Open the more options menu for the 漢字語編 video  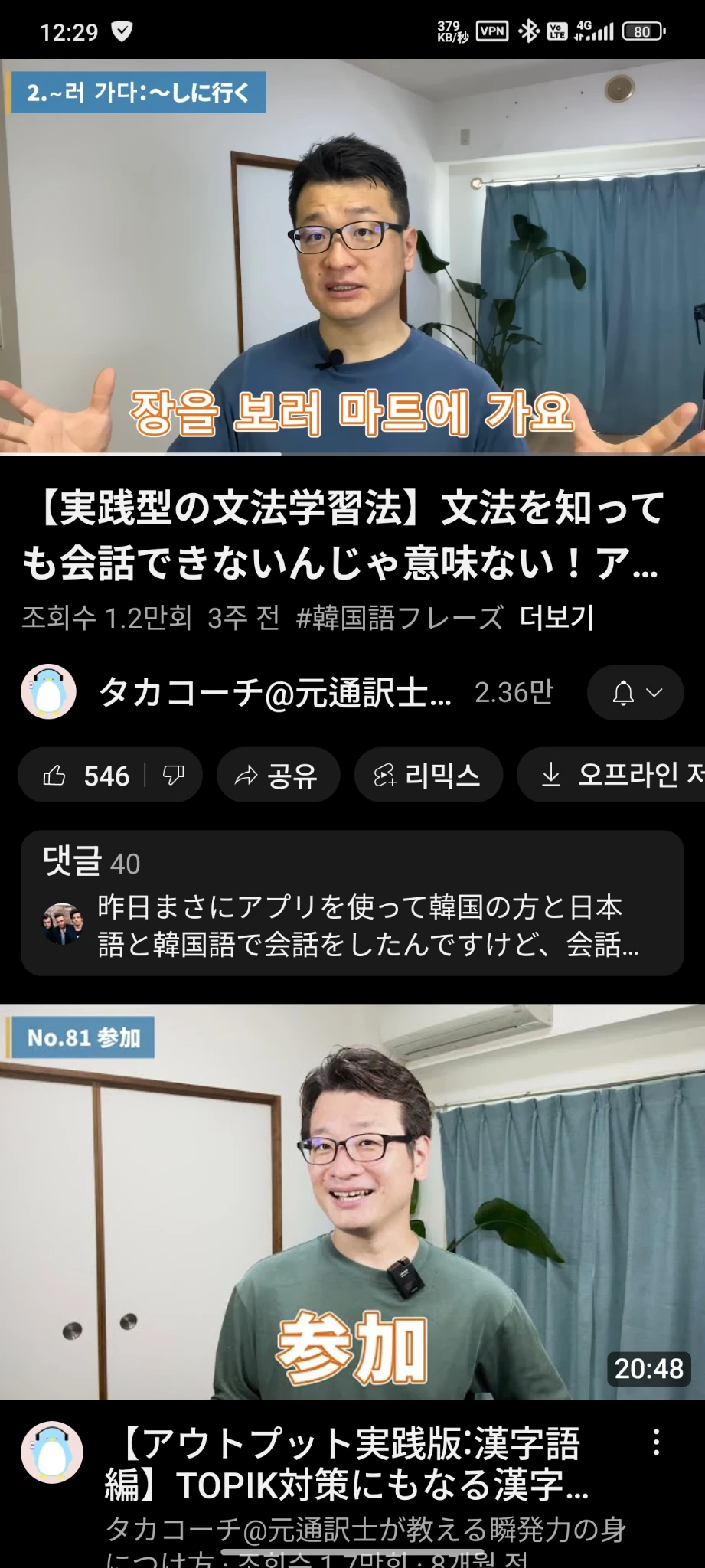click(x=656, y=1442)
